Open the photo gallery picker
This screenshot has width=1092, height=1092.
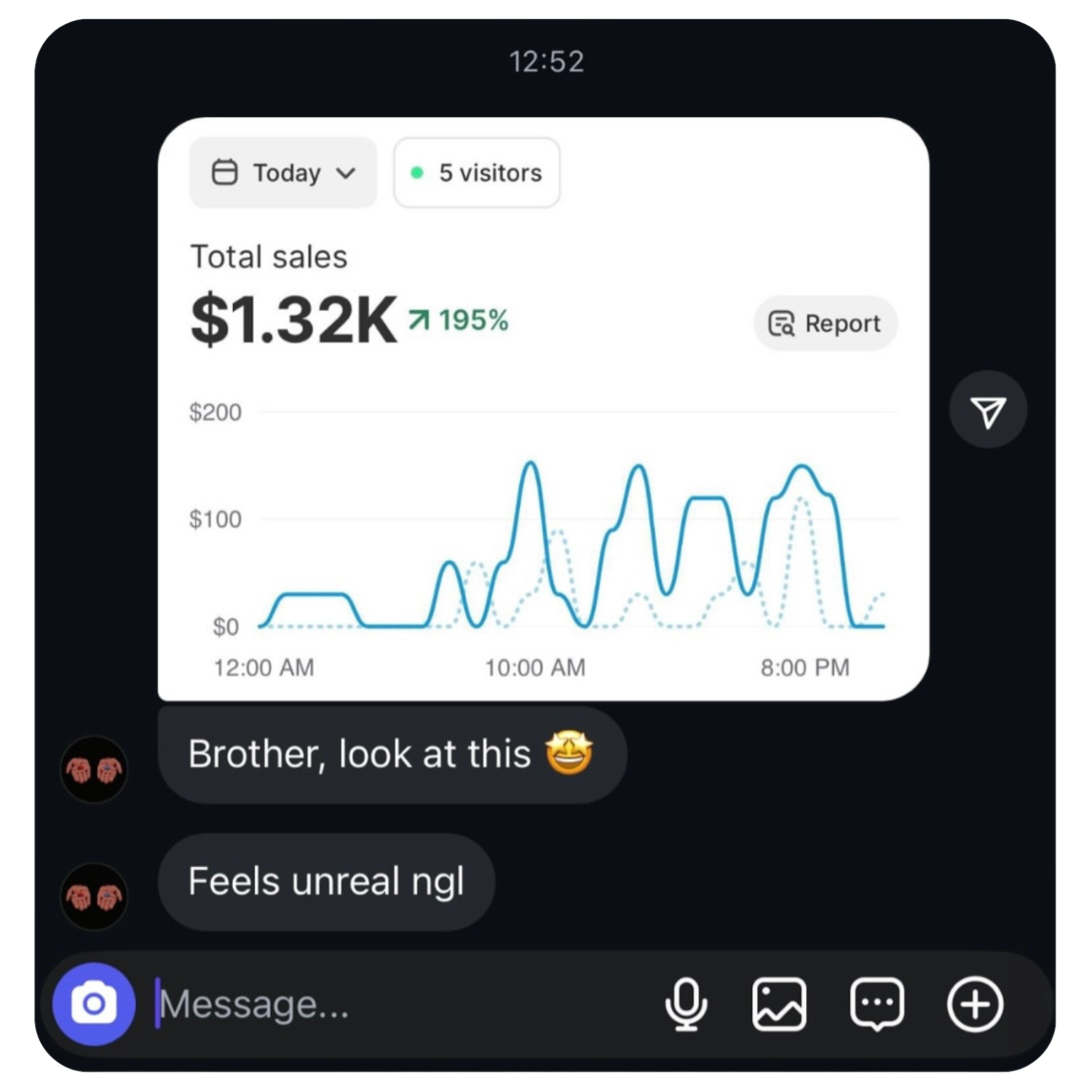coord(779,1005)
